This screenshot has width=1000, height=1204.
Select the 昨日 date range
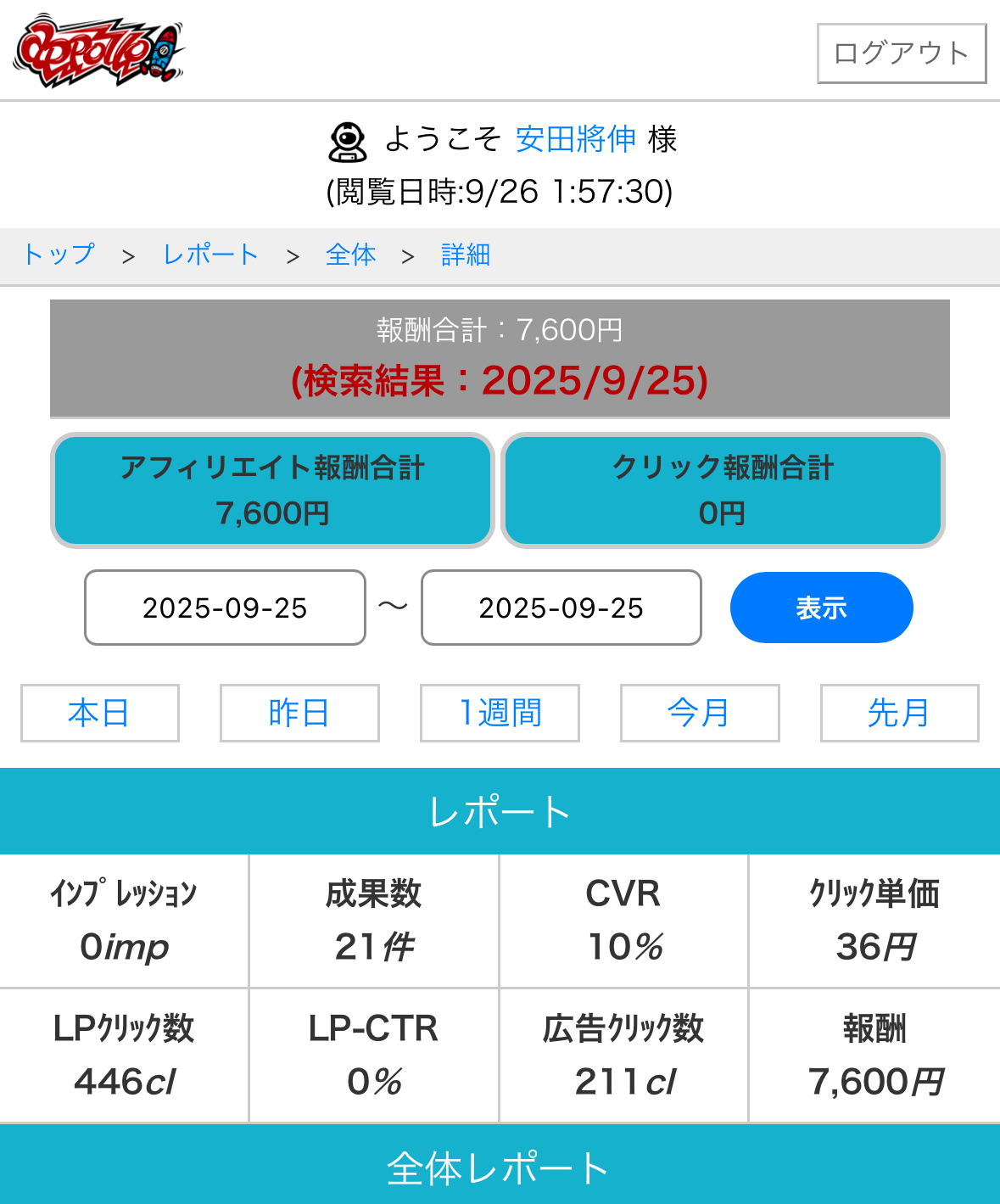pos(299,713)
